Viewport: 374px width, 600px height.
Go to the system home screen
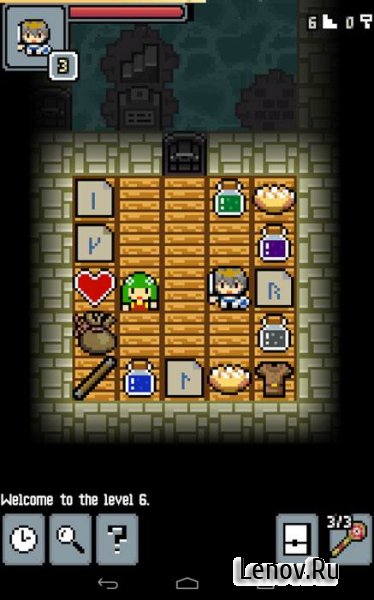pos(187,584)
